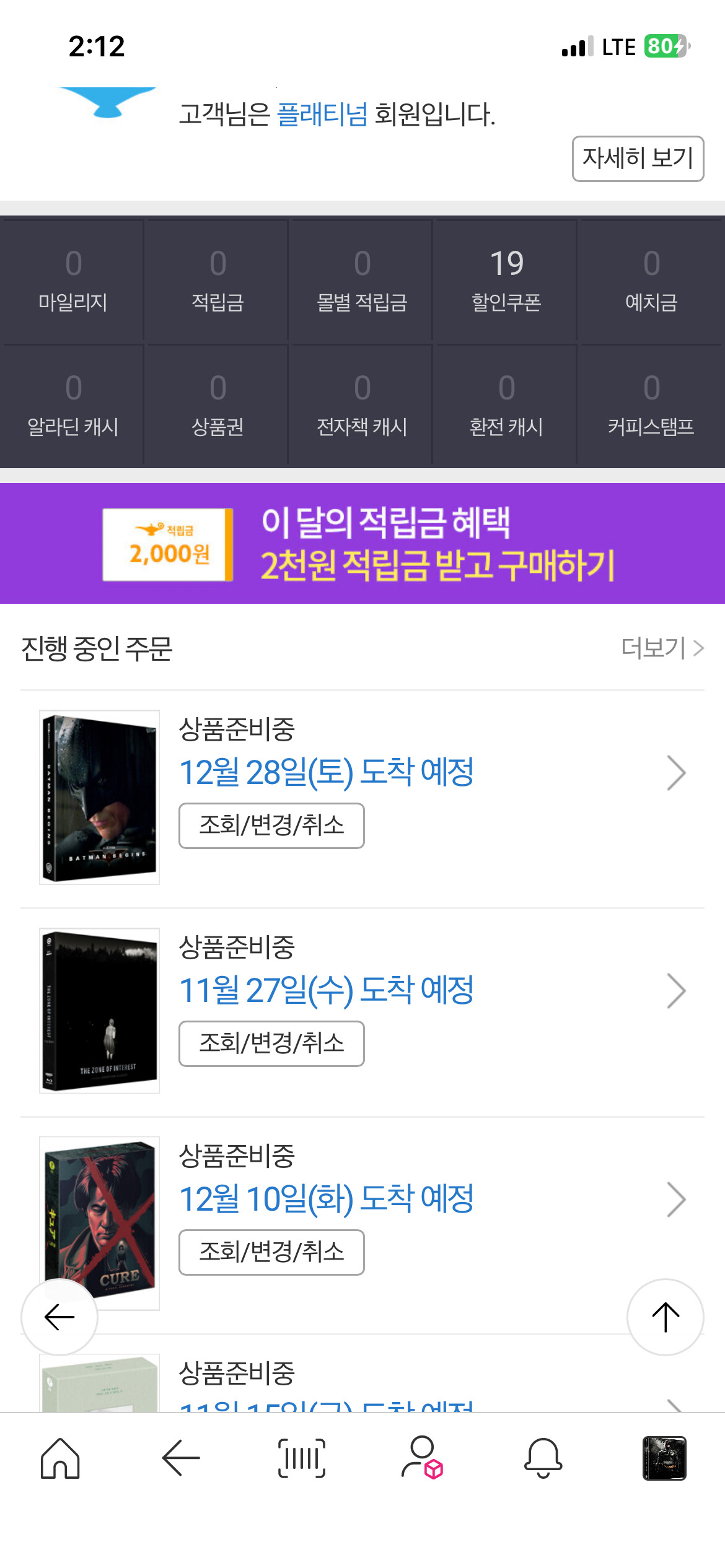Open the 이 달의 적립금 혜택 banner
This screenshot has width=725, height=1568.
[x=362, y=544]
